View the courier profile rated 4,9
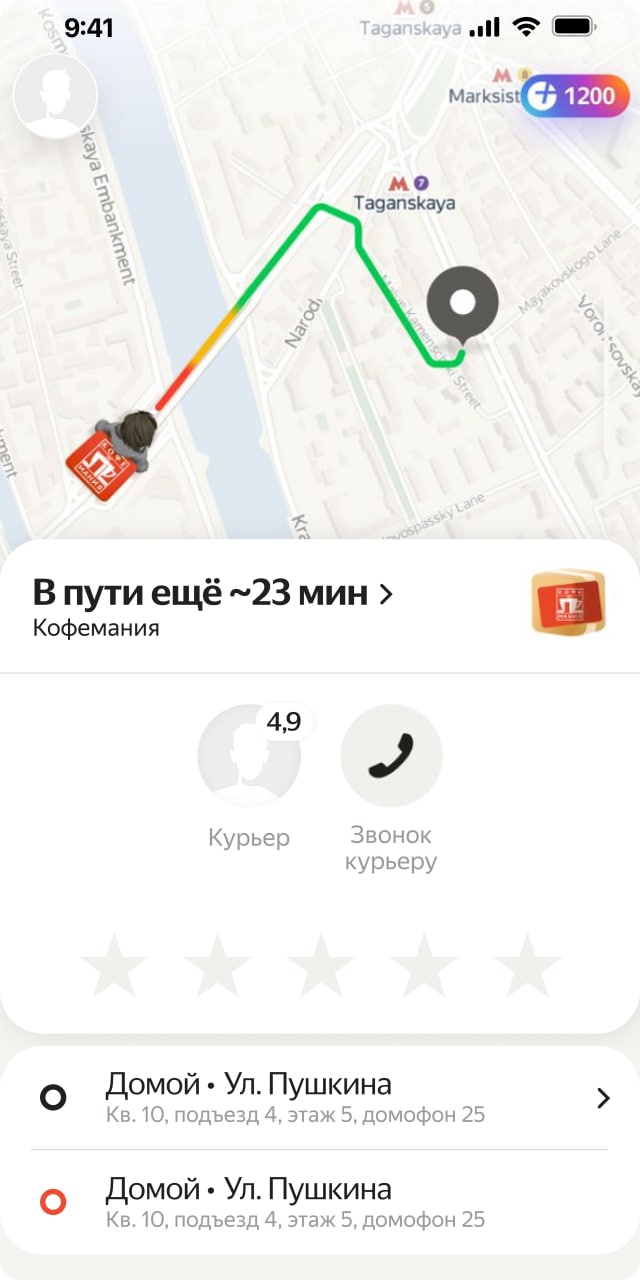Viewport: 640px width, 1280px height. pos(249,756)
